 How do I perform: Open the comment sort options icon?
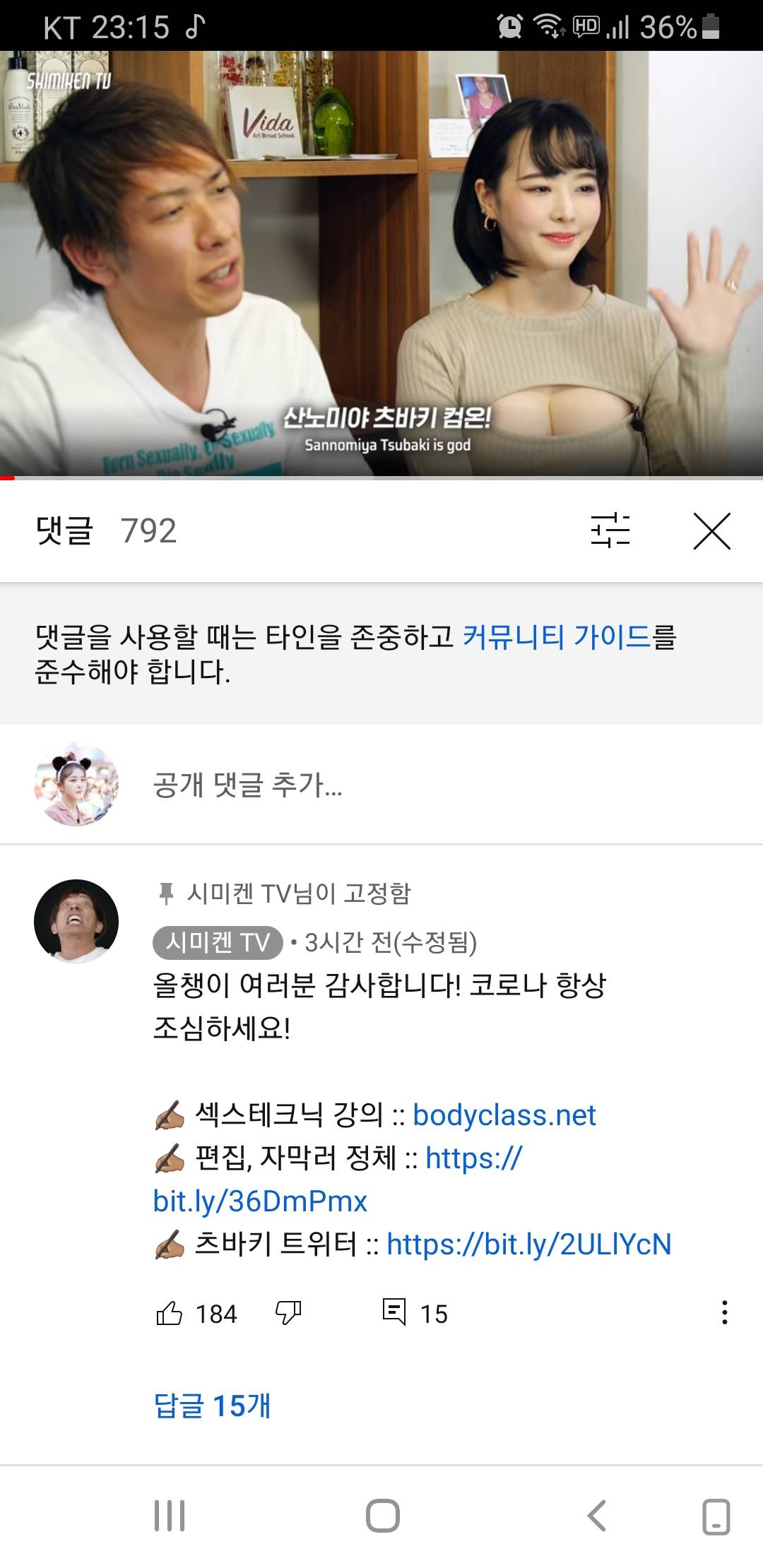tap(610, 530)
